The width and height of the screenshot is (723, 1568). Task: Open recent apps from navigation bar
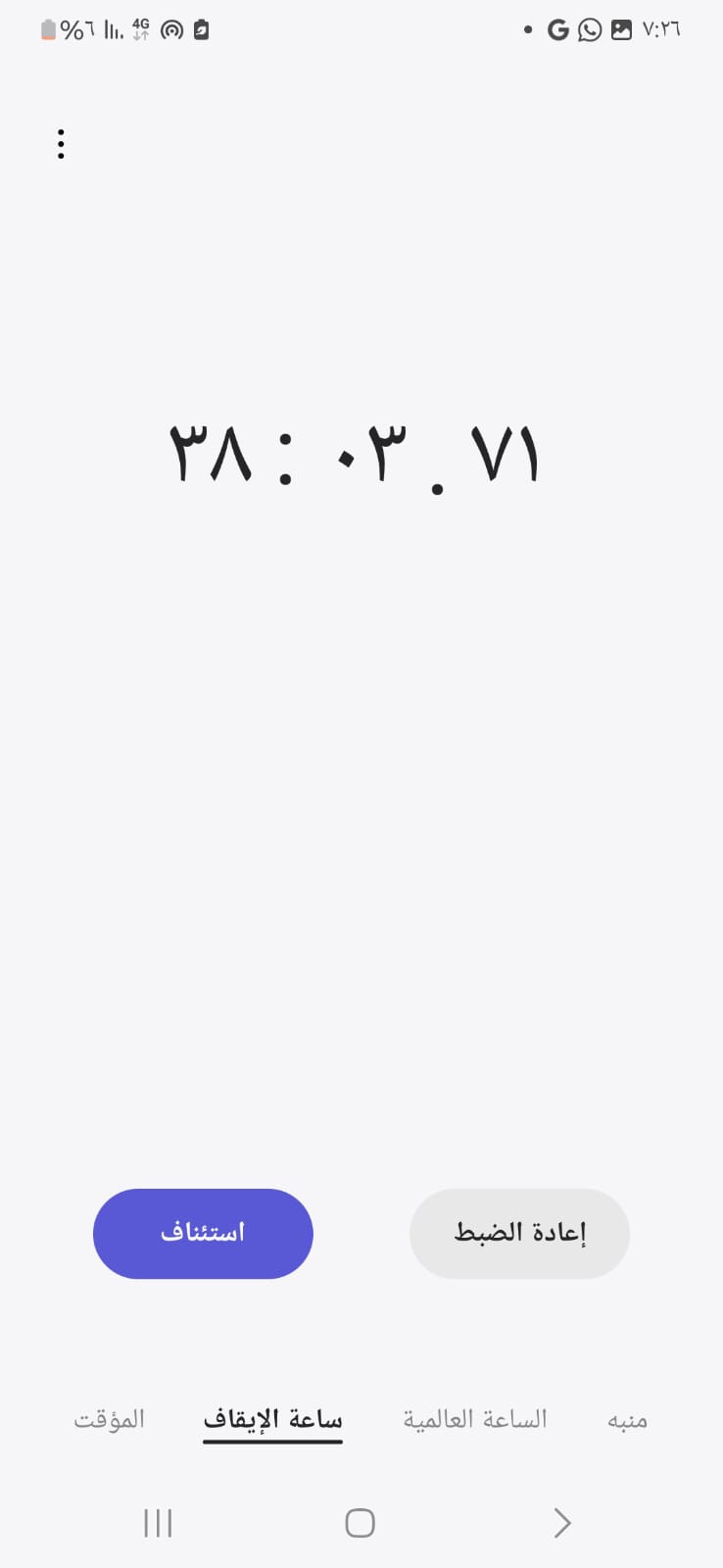point(158,1523)
